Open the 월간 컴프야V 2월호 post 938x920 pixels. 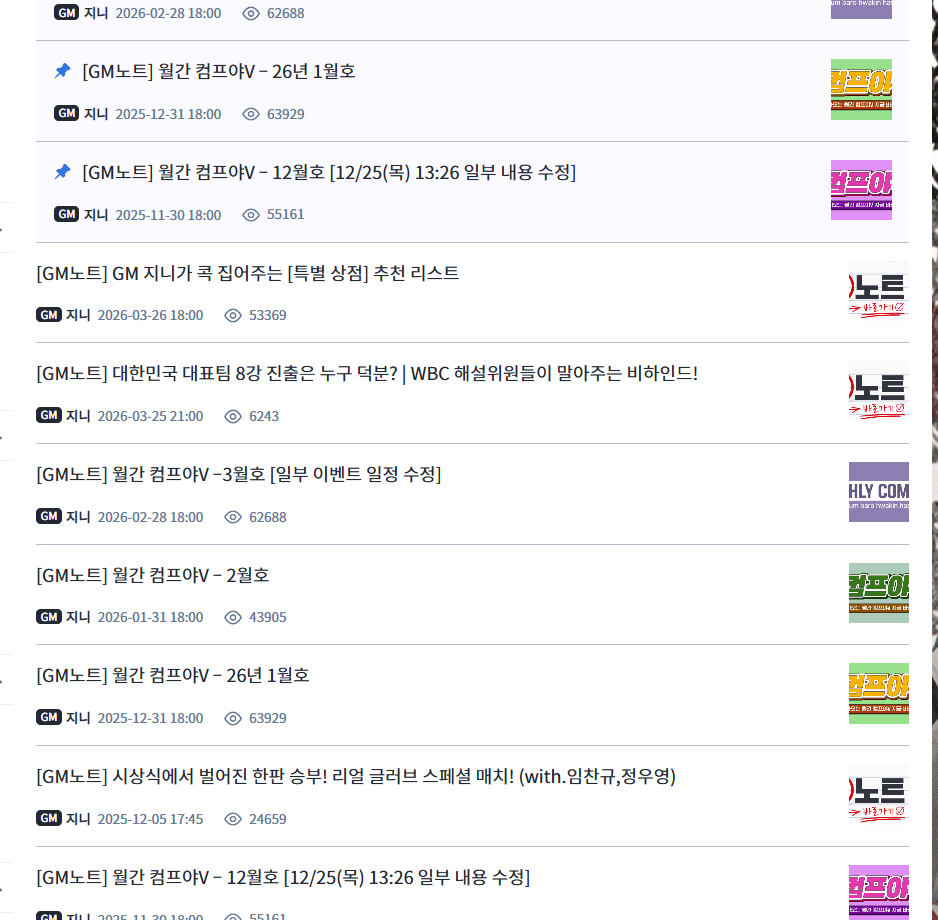(152, 575)
